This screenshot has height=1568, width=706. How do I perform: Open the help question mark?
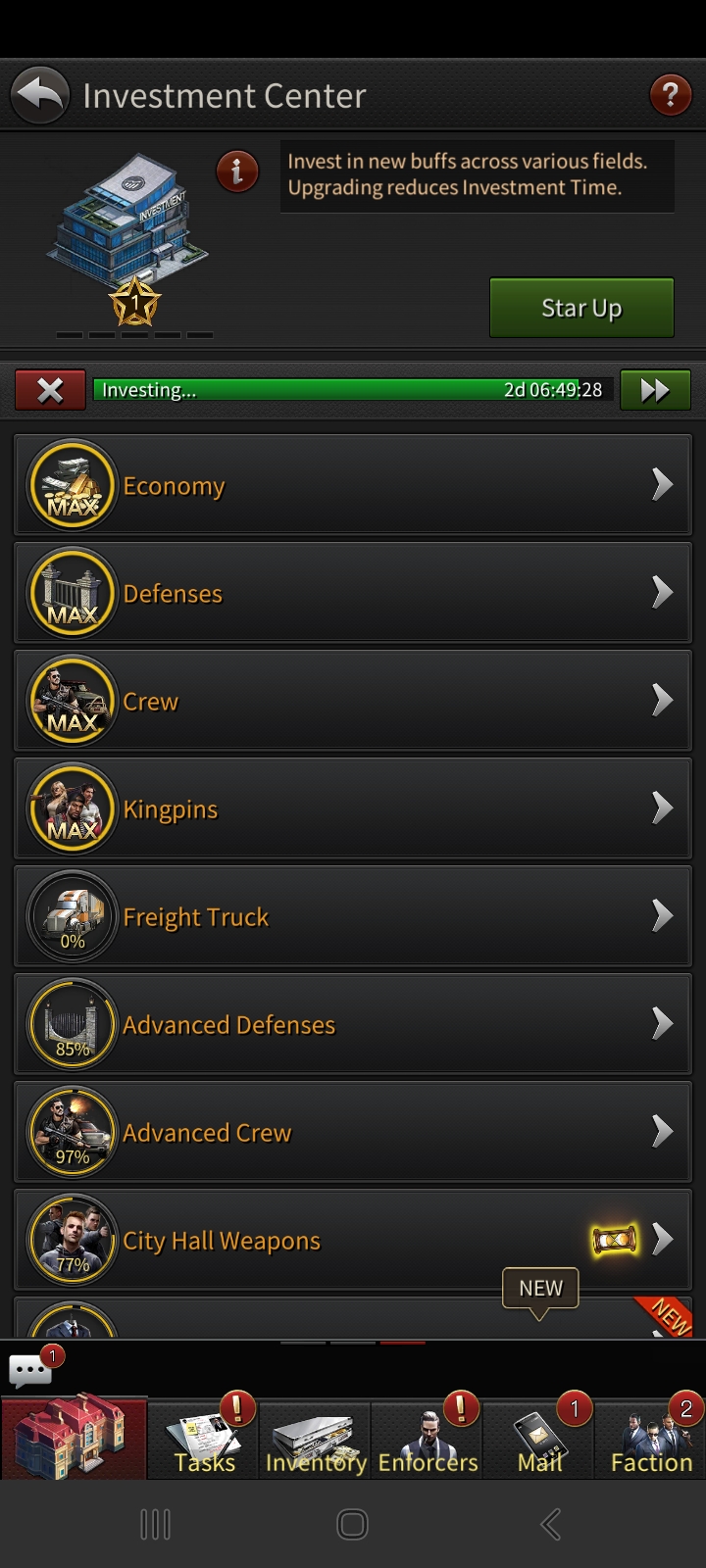[671, 95]
